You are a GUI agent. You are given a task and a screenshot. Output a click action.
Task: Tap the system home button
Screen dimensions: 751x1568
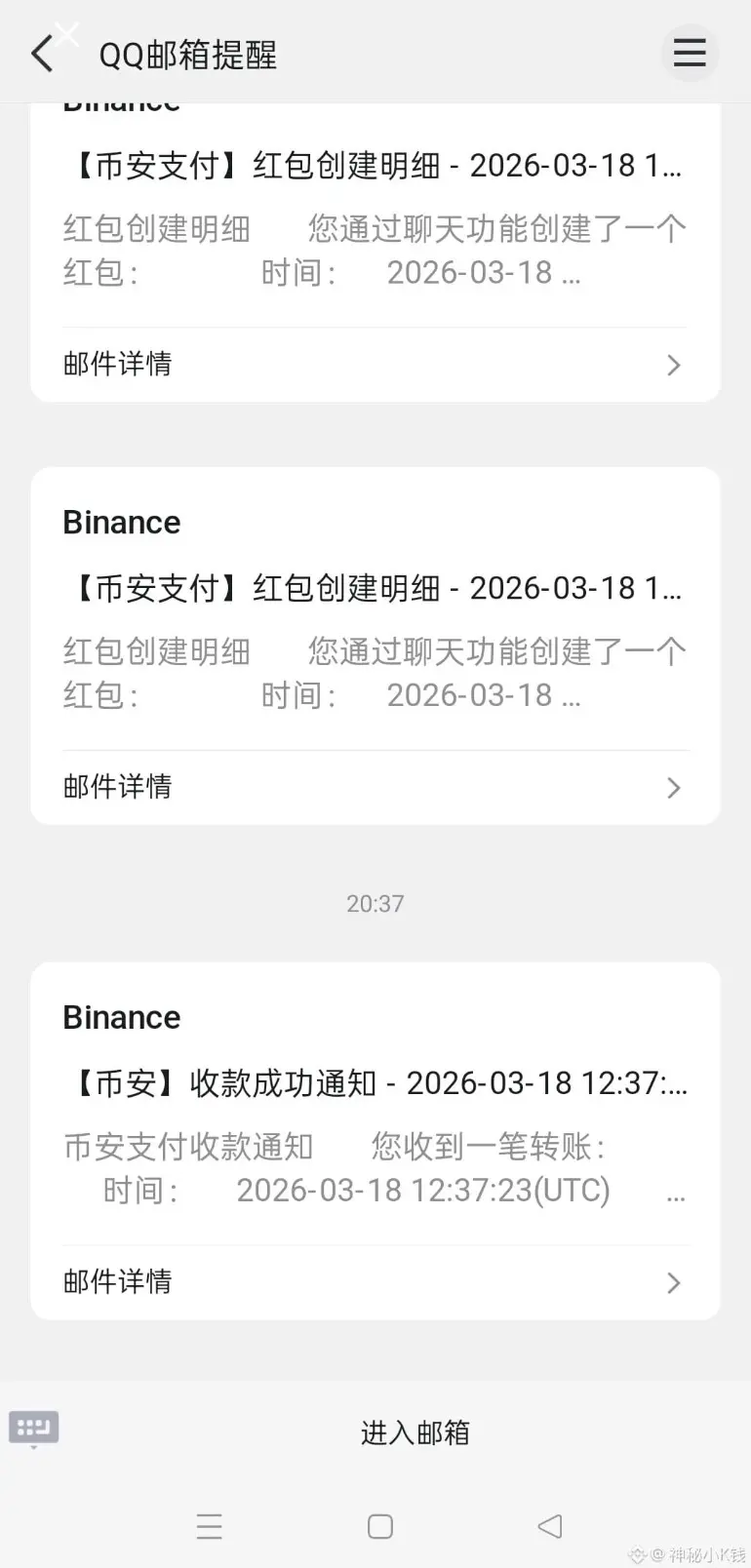tap(379, 1526)
